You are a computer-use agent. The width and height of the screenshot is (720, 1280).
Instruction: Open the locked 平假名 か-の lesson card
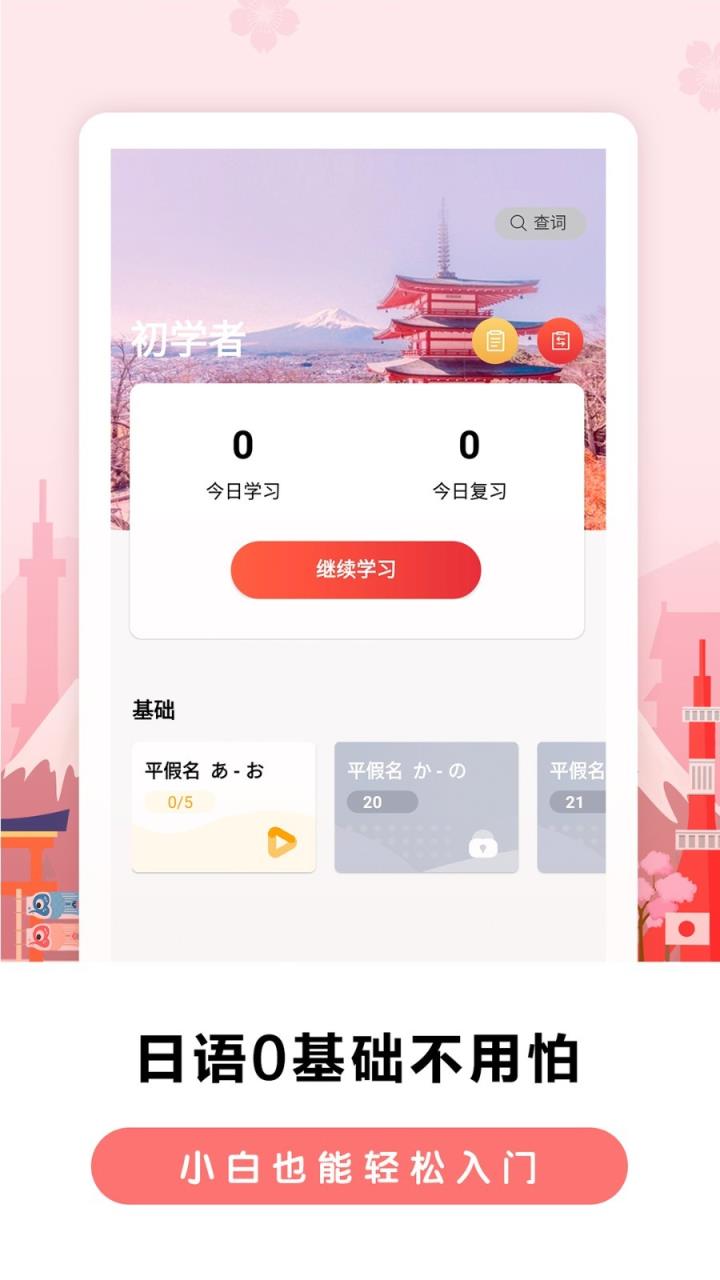(x=427, y=805)
